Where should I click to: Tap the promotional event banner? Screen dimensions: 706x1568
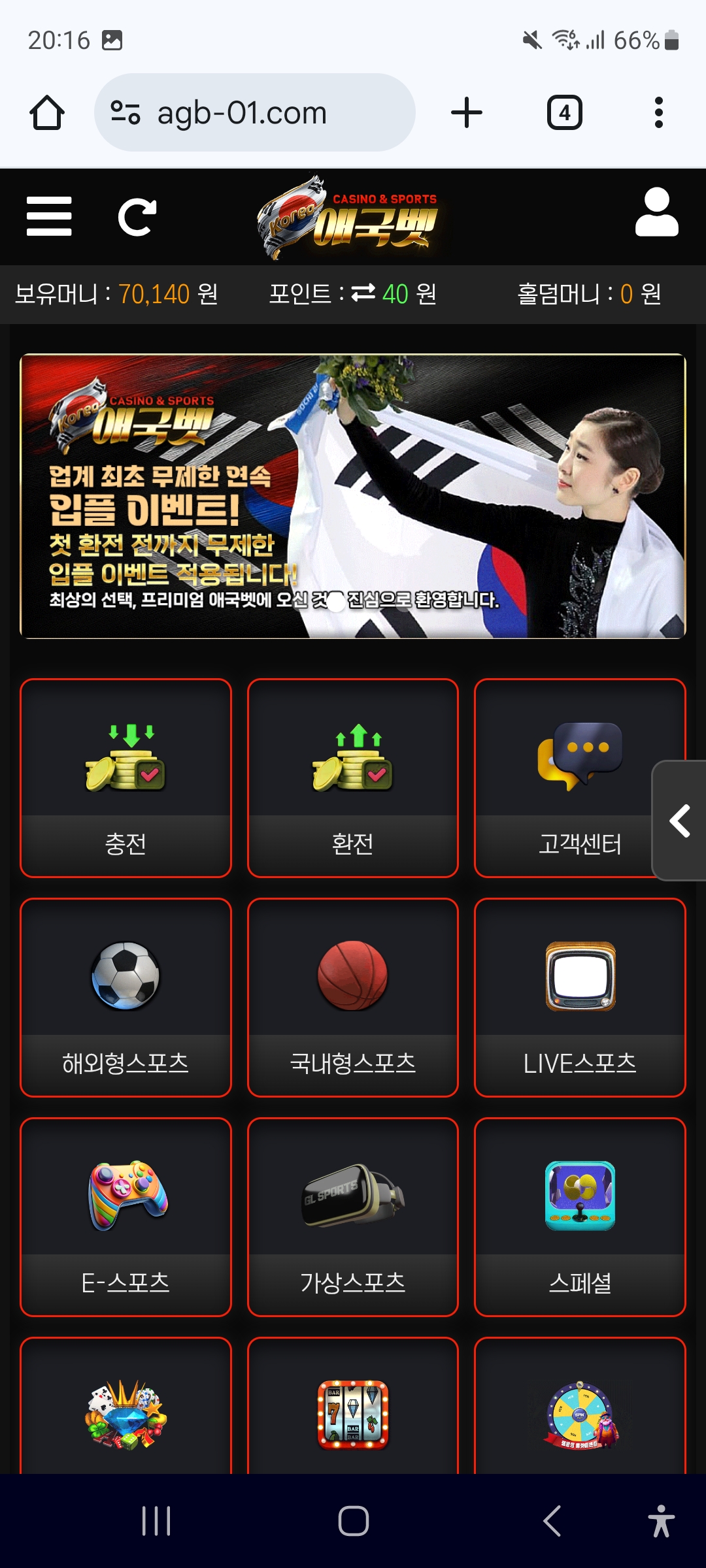click(x=352, y=496)
